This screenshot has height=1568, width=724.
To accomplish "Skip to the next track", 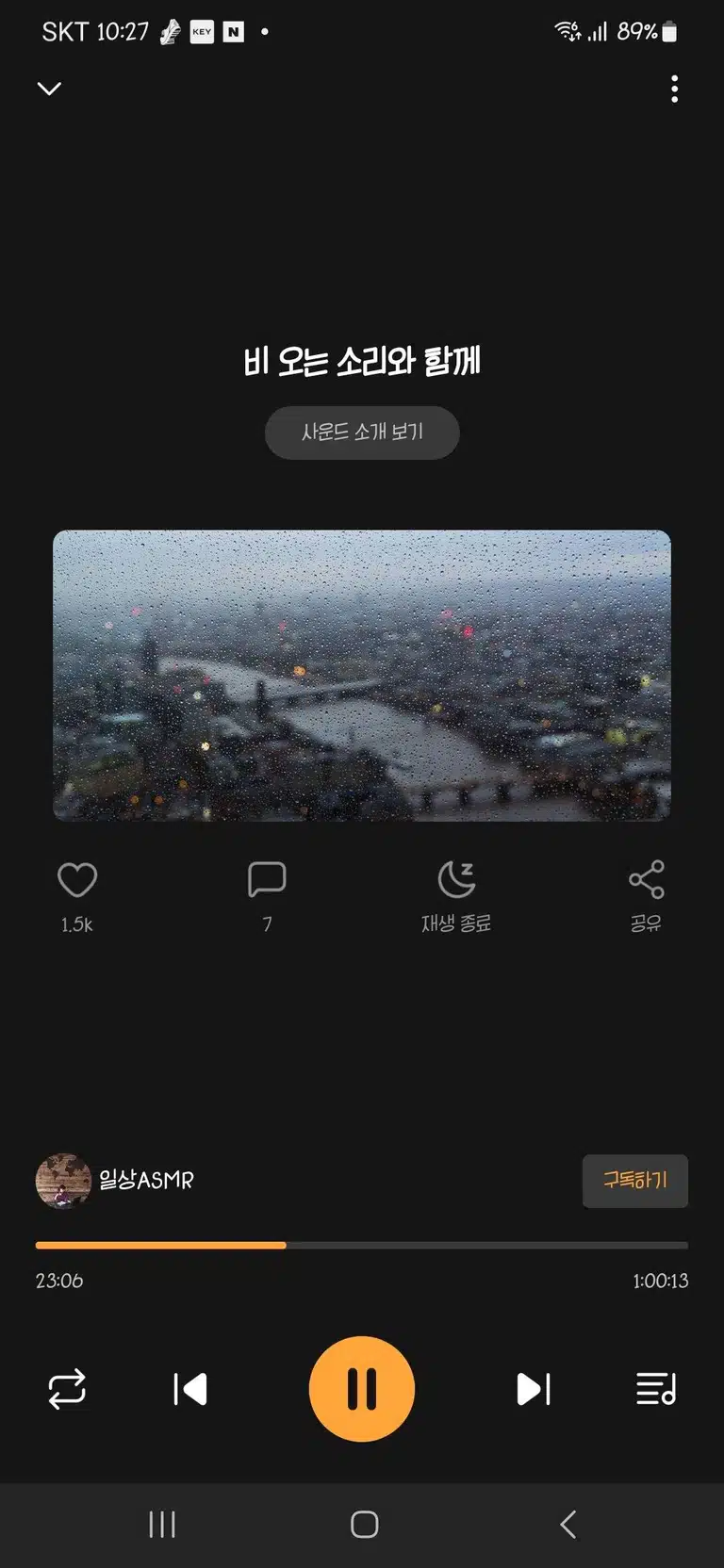I will 534,1389.
